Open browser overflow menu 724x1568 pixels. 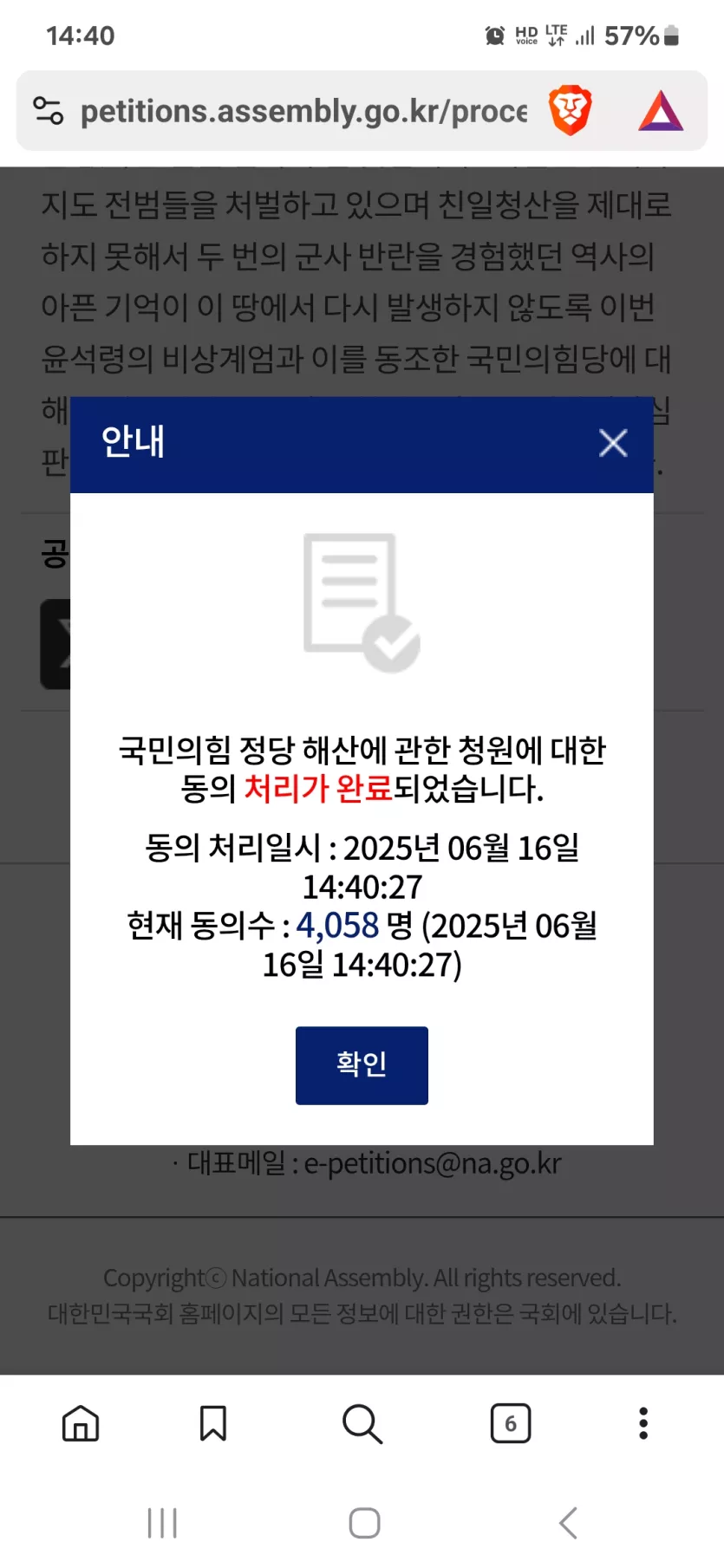642,1423
